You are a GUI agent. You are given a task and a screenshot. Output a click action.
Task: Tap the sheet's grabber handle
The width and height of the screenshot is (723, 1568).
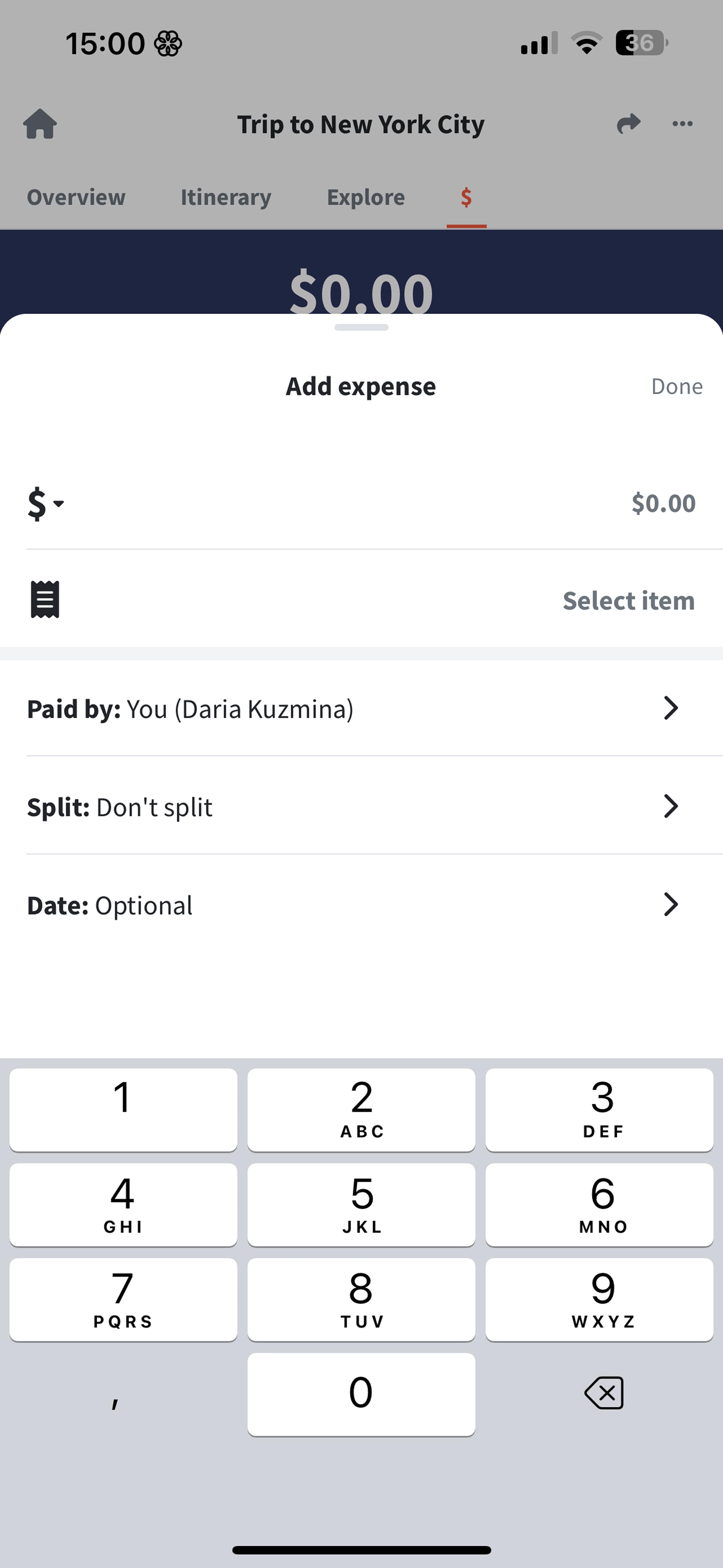point(361,328)
